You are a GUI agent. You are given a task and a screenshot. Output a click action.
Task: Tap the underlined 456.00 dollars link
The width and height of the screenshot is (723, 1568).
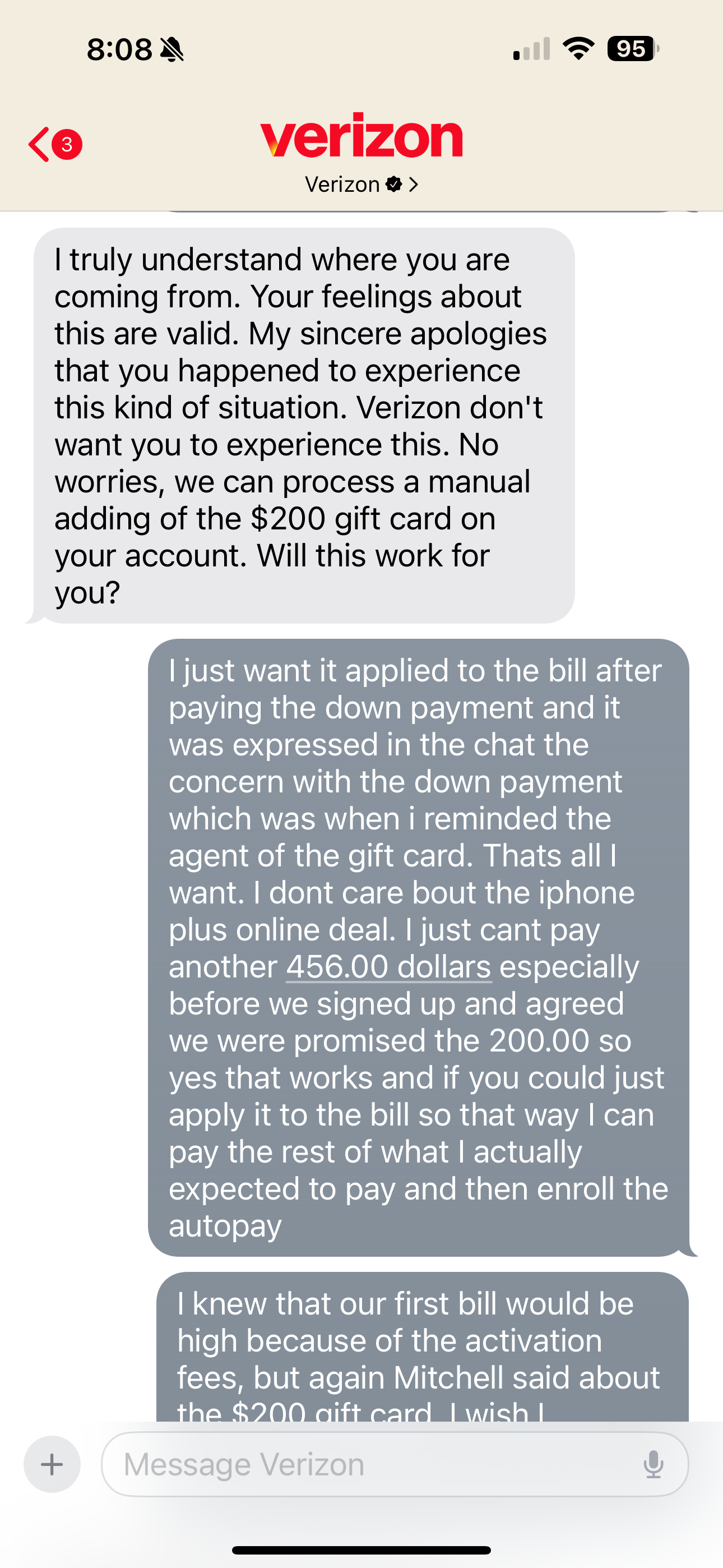tap(388, 967)
